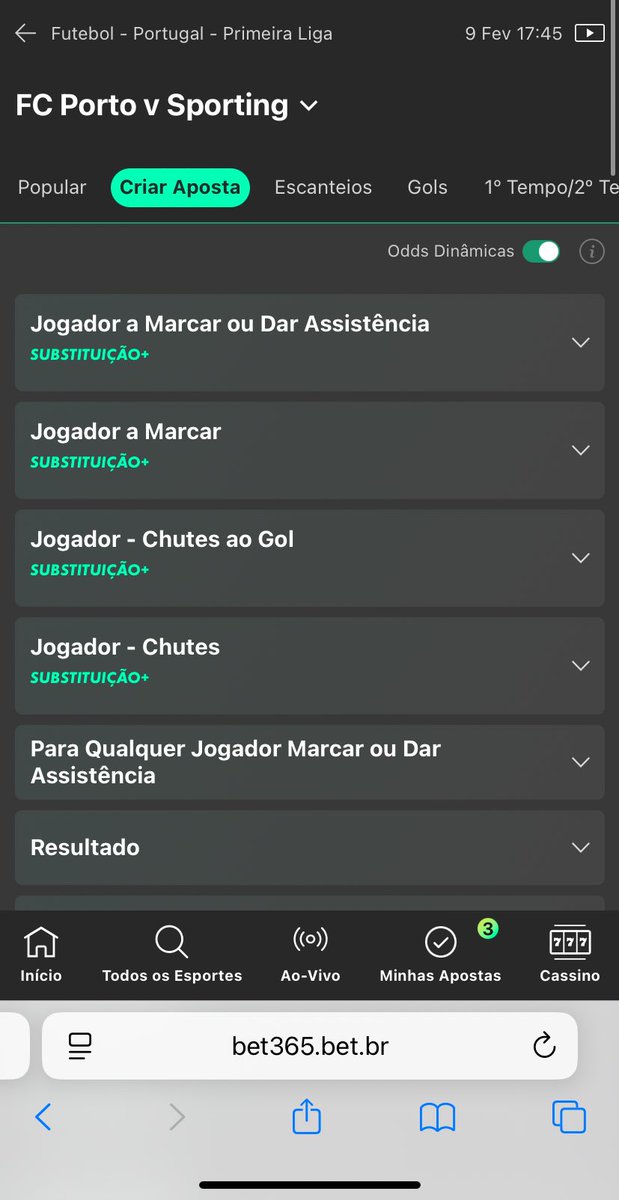Viewport: 619px width, 1200px height.
Task: Expand Jogador - Chutes ao Gol
Action: tap(309, 558)
